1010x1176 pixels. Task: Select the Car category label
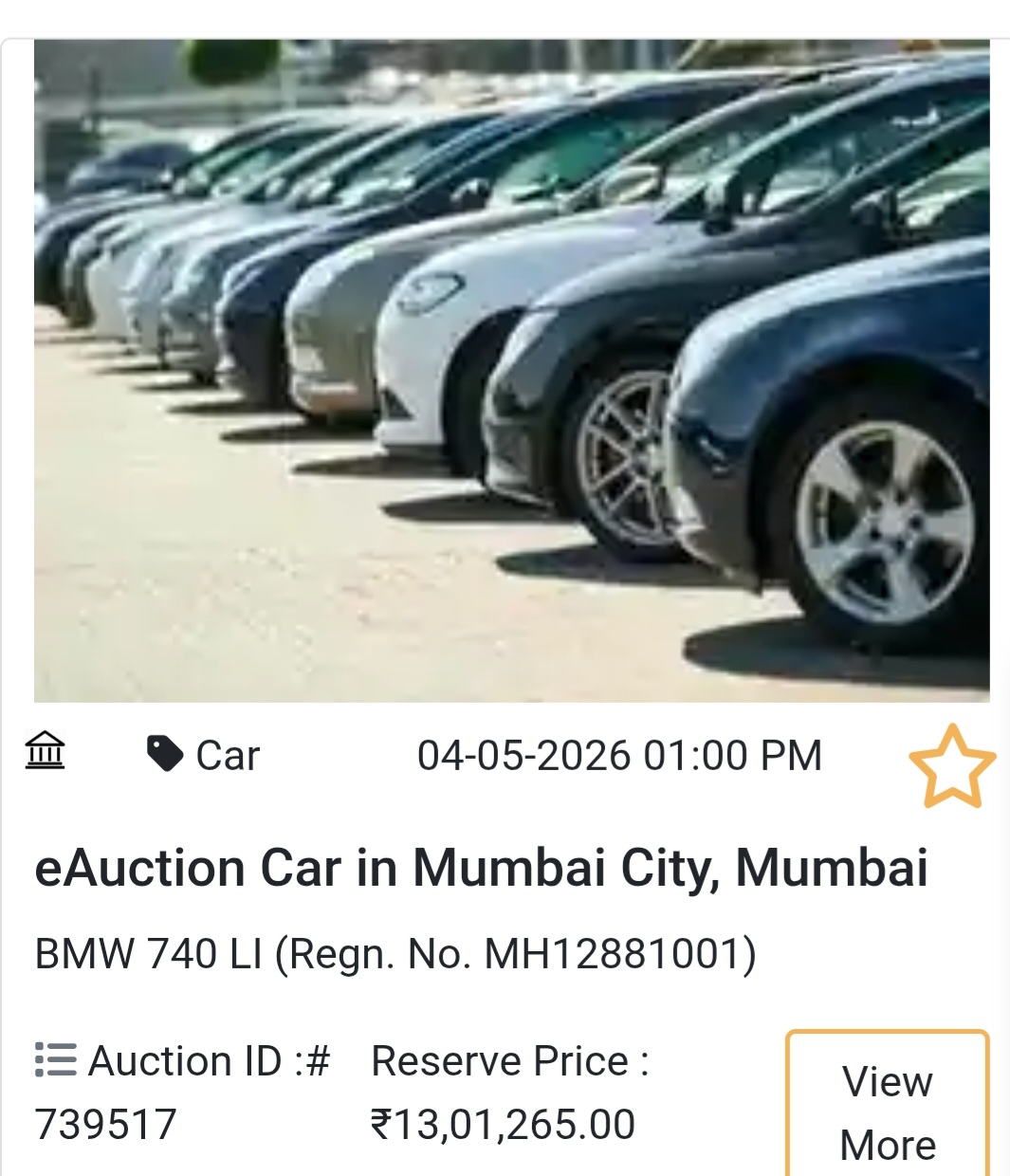226,754
